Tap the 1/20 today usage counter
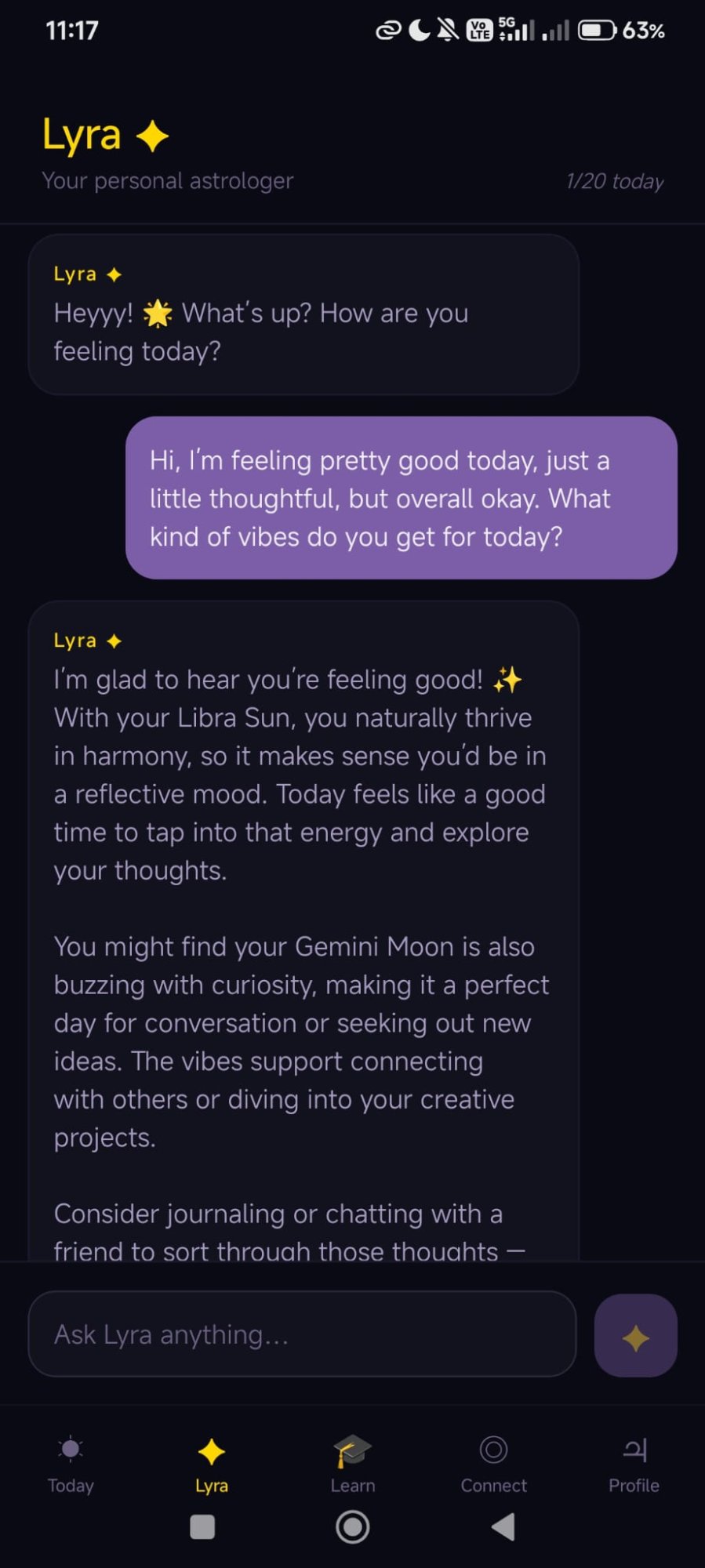This screenshot has height=1568, width=705. pos(615,181)
